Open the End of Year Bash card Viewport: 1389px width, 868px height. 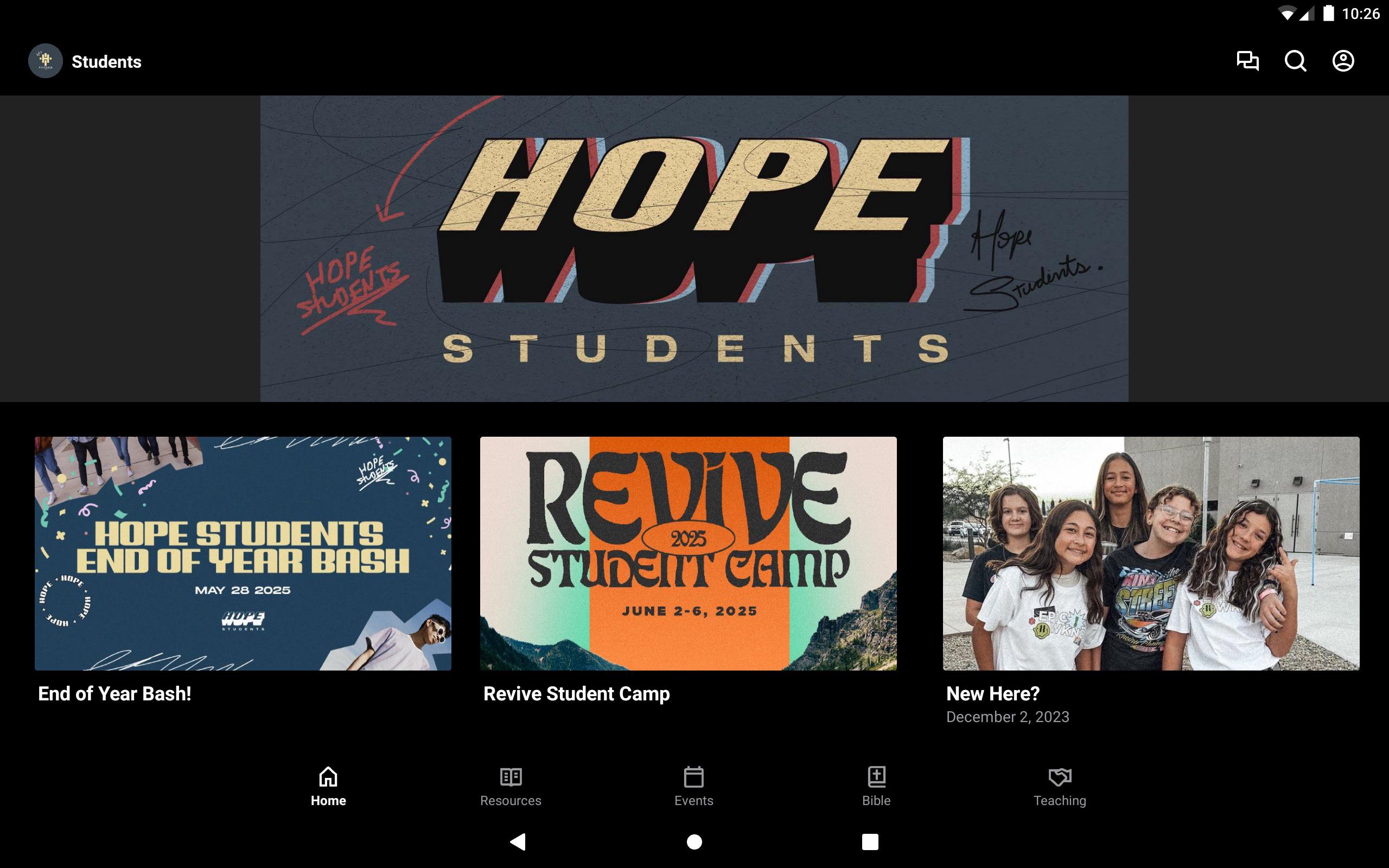243,553
